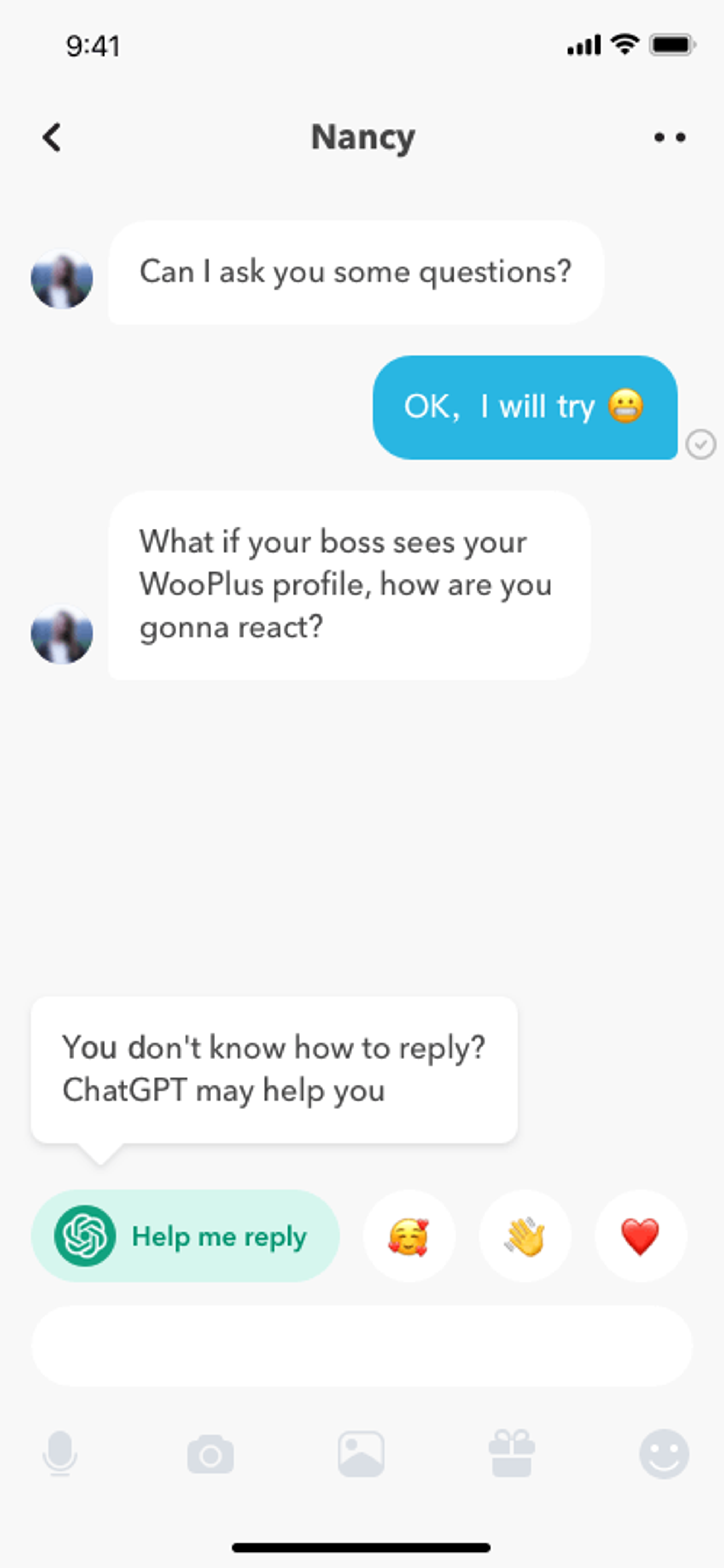Open the more options menu

pos(669,138)
